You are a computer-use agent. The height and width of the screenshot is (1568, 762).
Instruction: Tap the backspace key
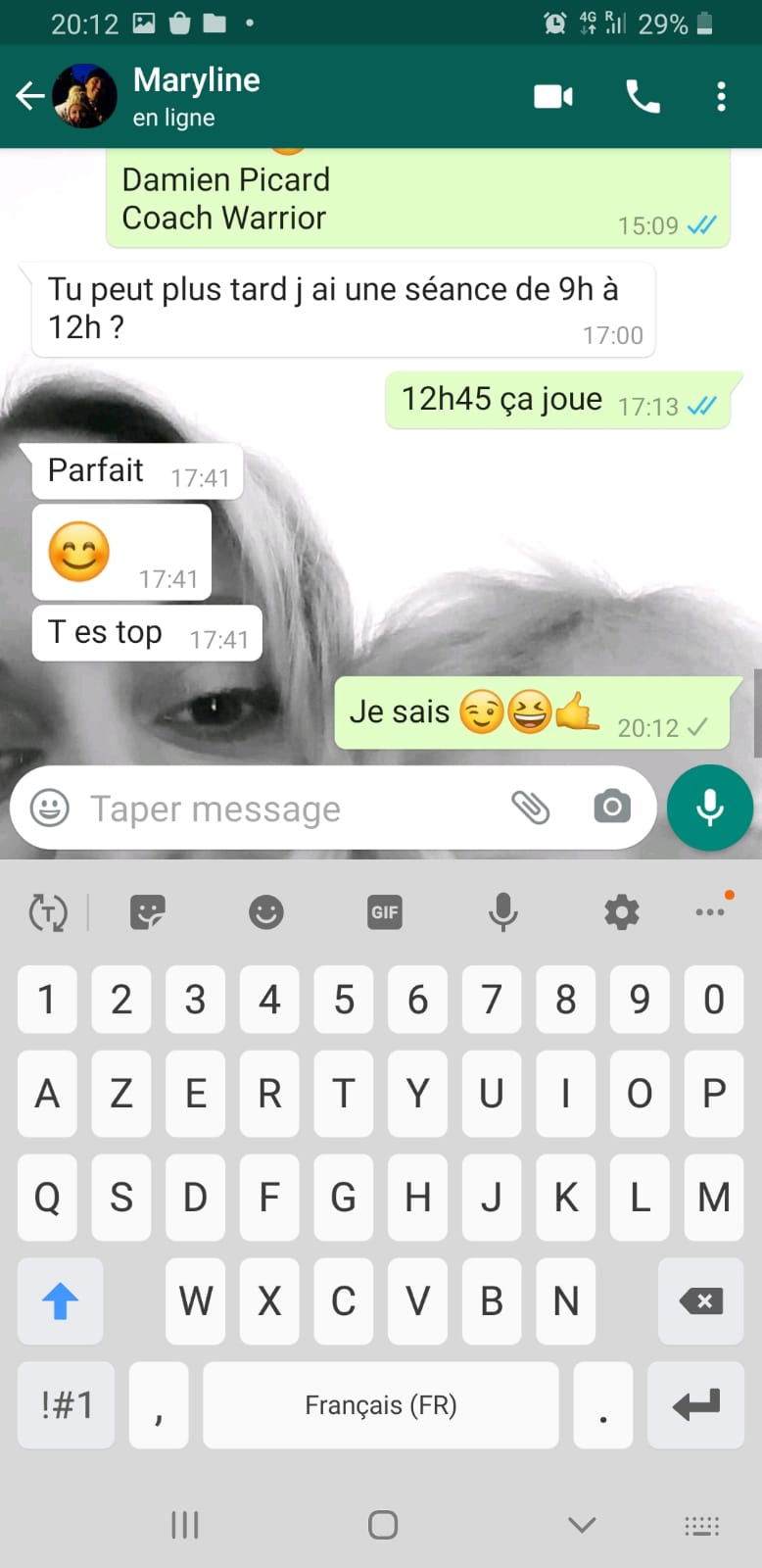pos(700,1300)
